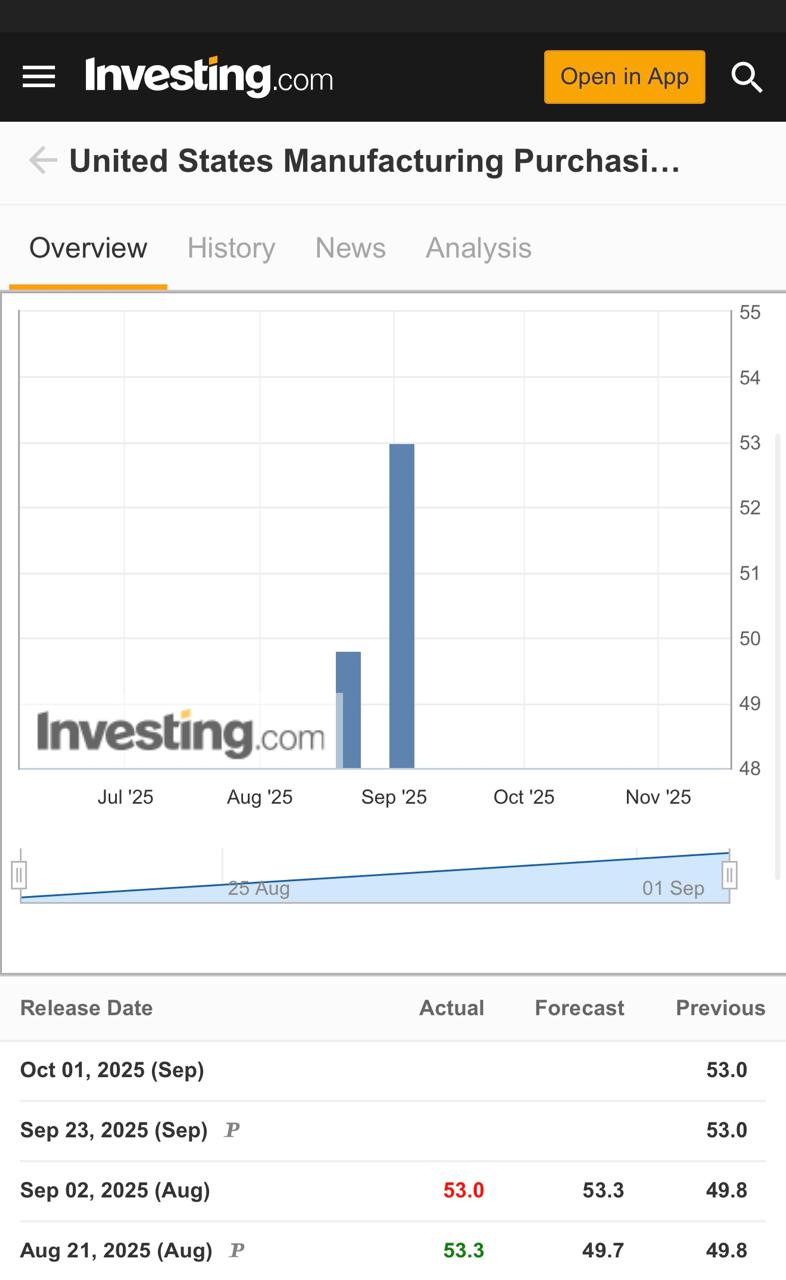
Task: Tap the search magnifier icon
Action: (747, 77)
